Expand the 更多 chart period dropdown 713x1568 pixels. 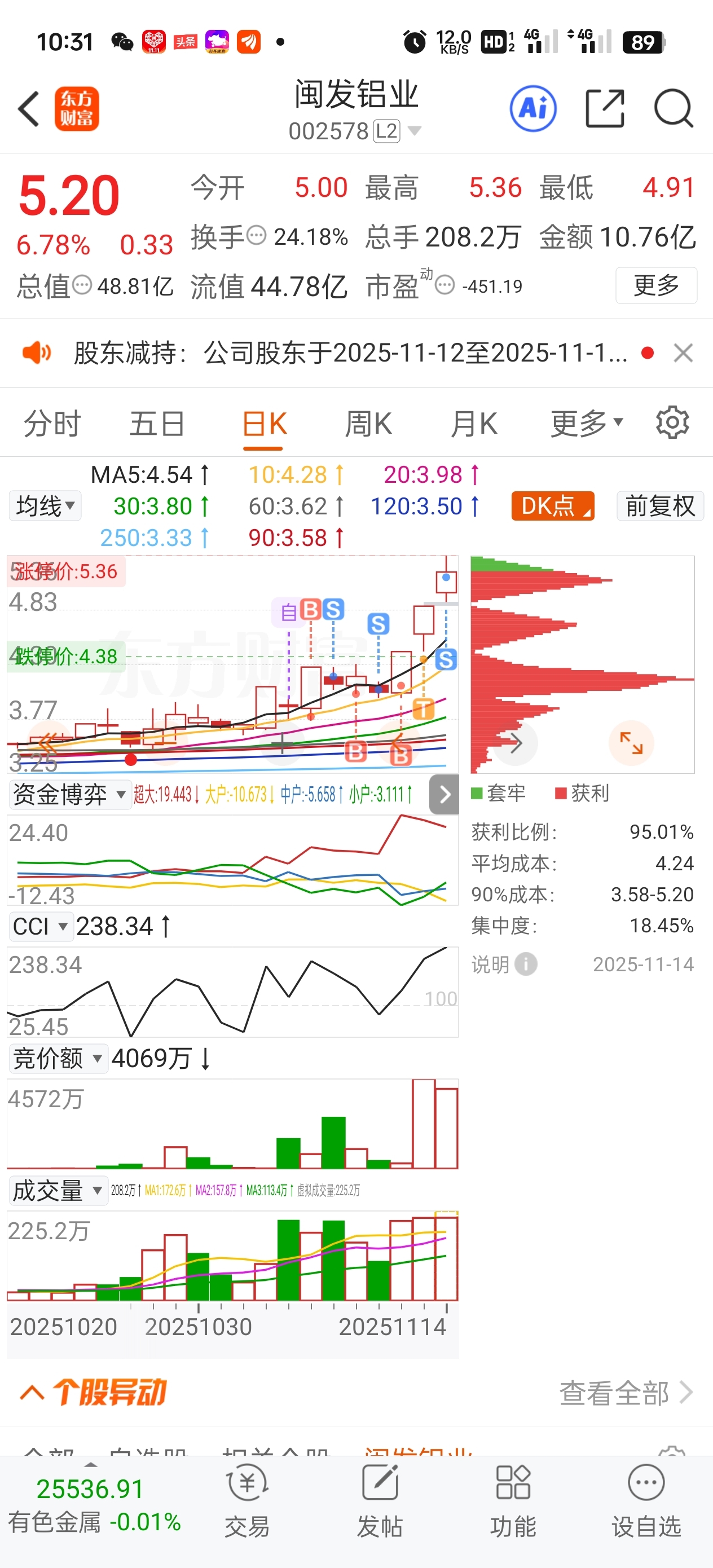tap(586, 424)
